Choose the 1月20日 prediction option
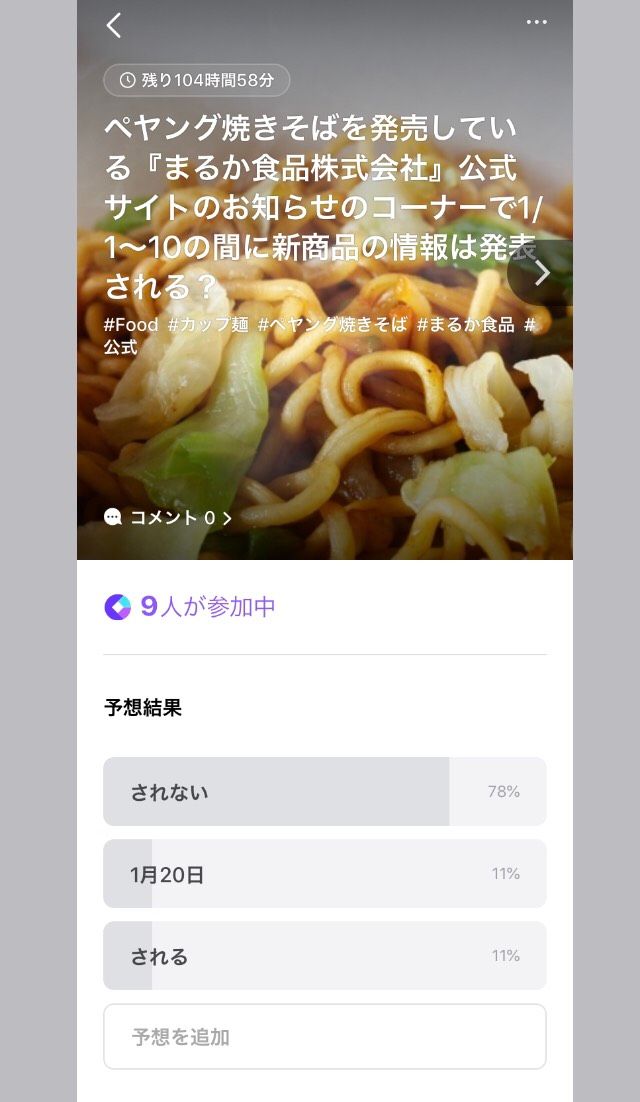Screen dimensions: 640x1102 point(324,874)
